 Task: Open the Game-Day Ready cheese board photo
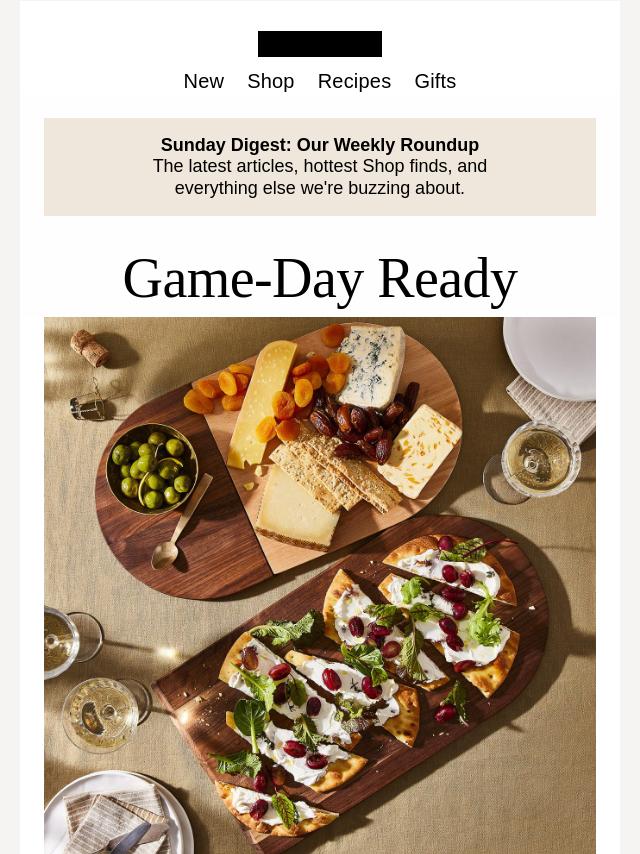click(x=320, y=585)
